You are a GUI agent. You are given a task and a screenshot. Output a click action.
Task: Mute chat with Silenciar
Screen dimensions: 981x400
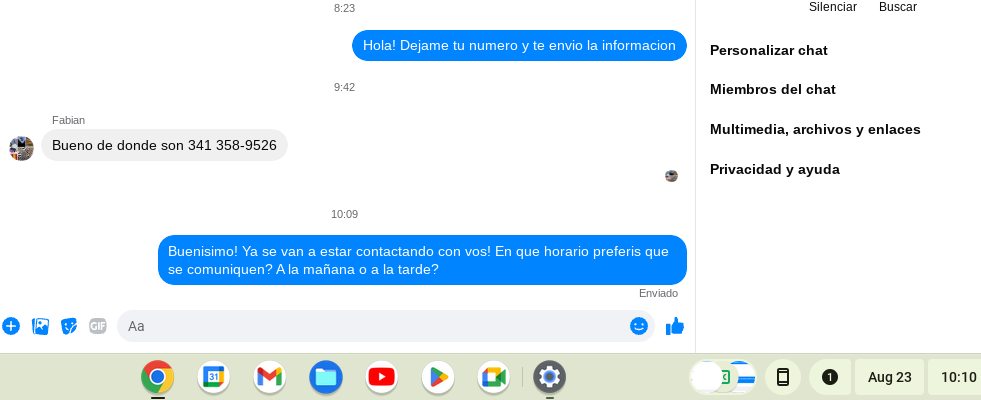click(x=832, y=7)
